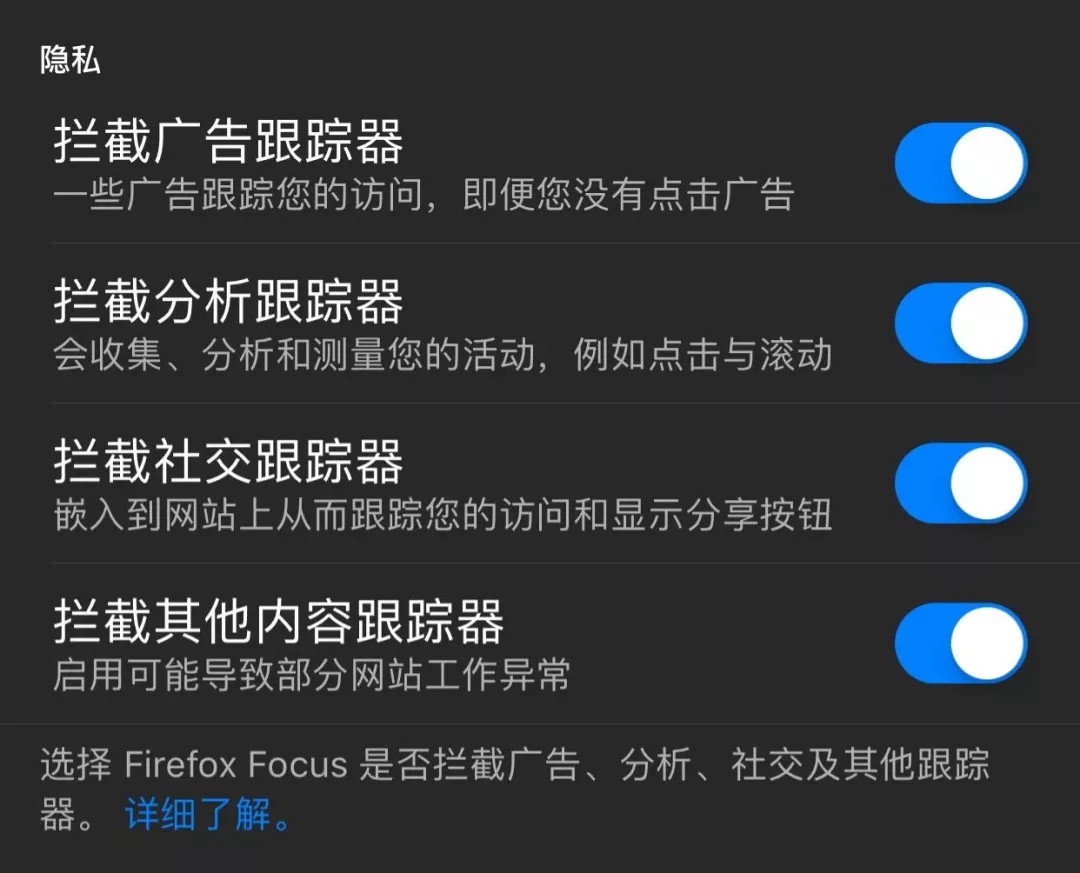
Task: Open the 详细了解 link
Action: pos(208,816)
